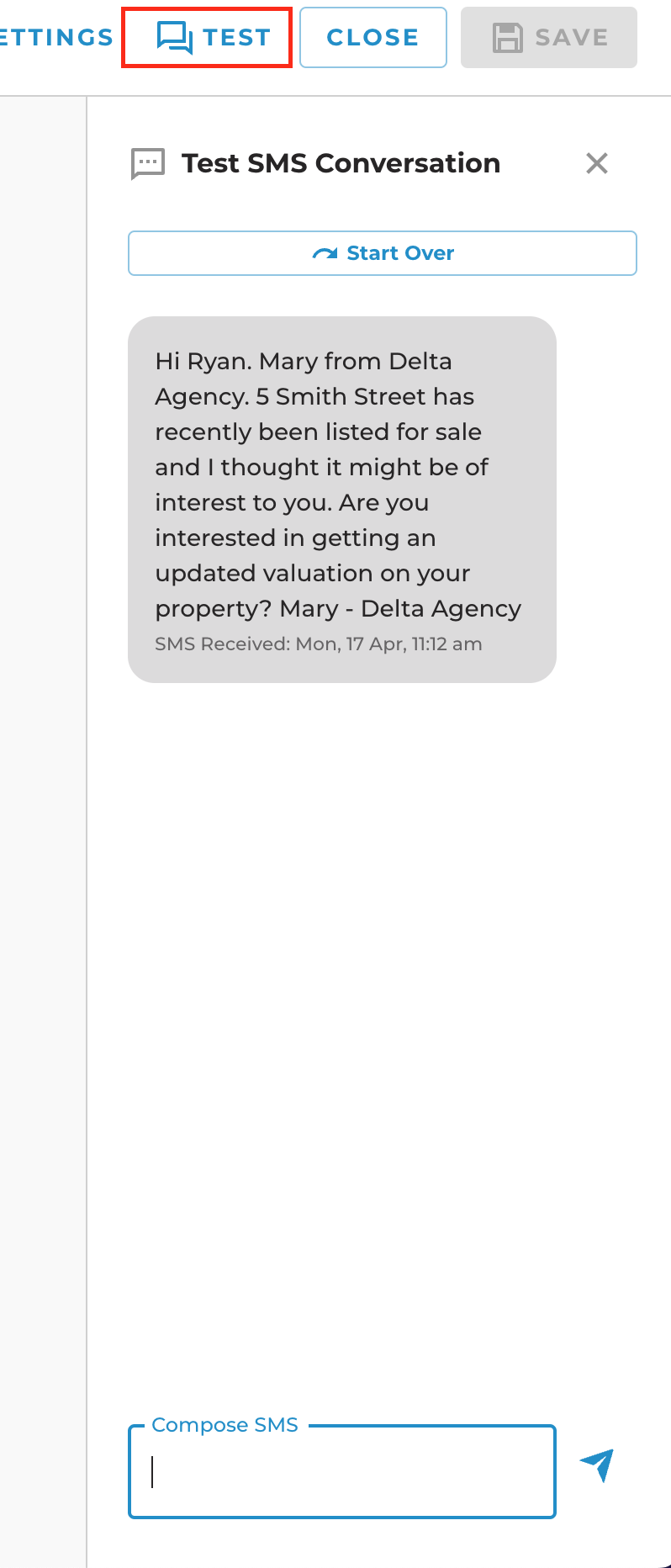
Task: Open the Settings option
Action: (x=55, y=38)
